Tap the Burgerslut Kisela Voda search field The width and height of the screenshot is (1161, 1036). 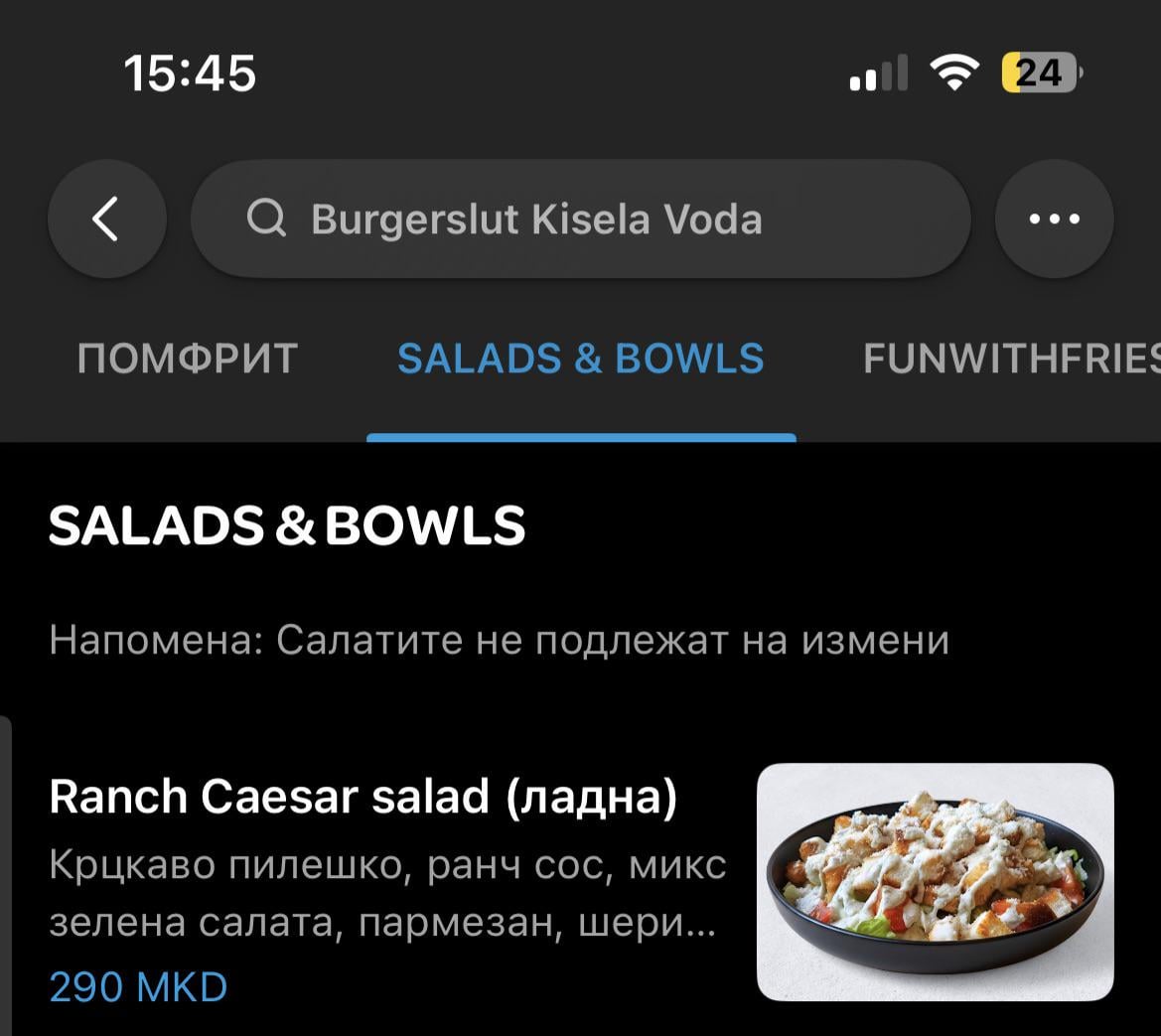click(580, 219)
